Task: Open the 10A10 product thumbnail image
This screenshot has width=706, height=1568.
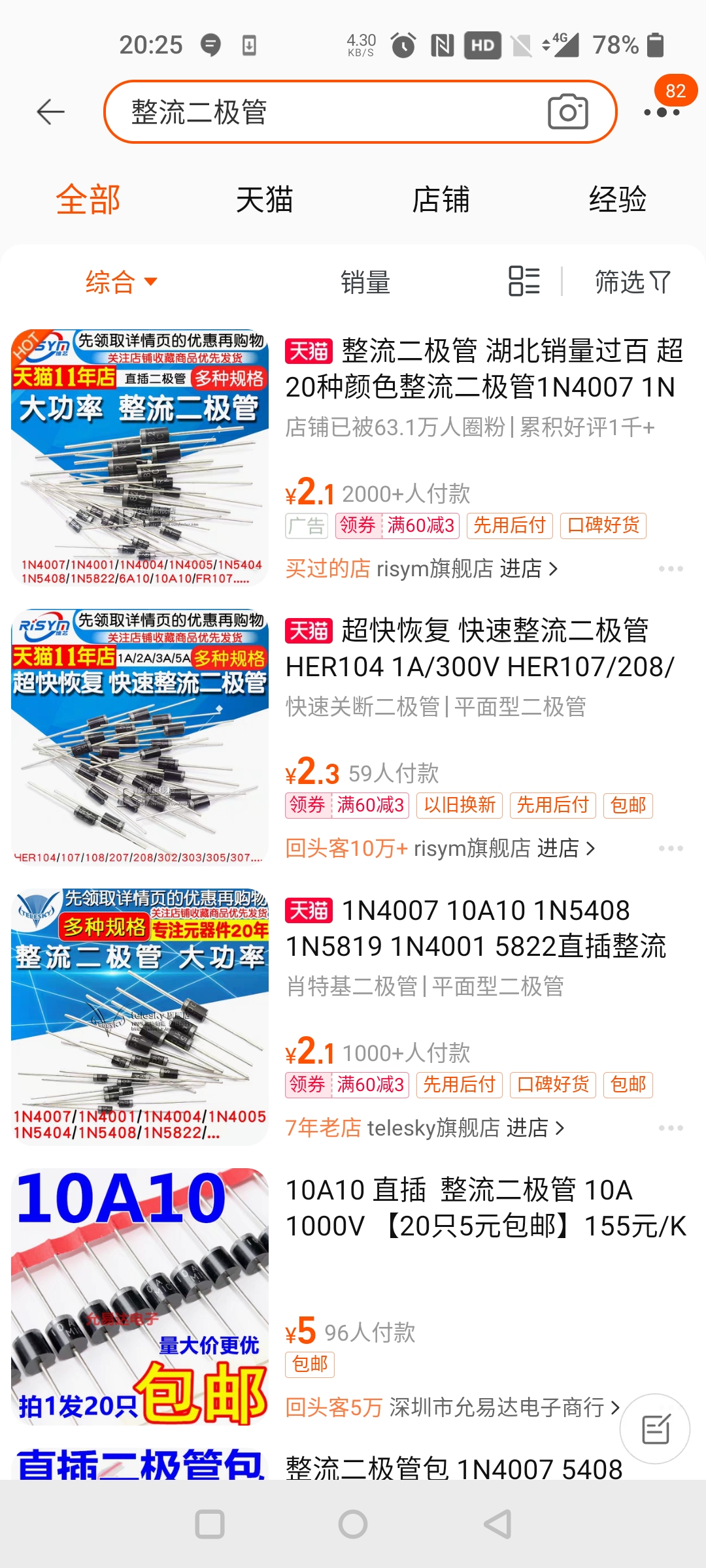Action: click(x=140, y=1297)
